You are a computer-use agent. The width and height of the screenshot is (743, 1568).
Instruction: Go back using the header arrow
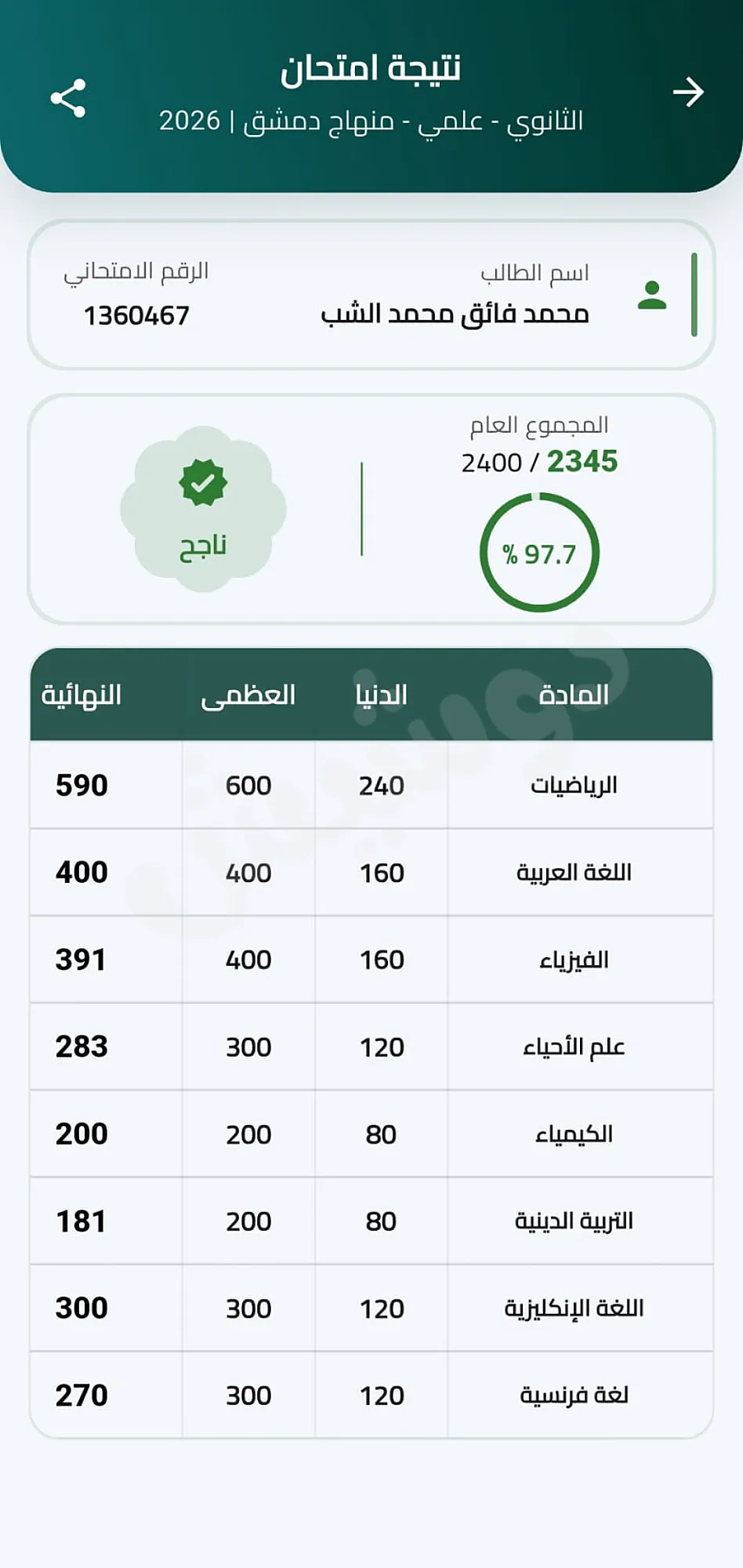coord(688,93)
